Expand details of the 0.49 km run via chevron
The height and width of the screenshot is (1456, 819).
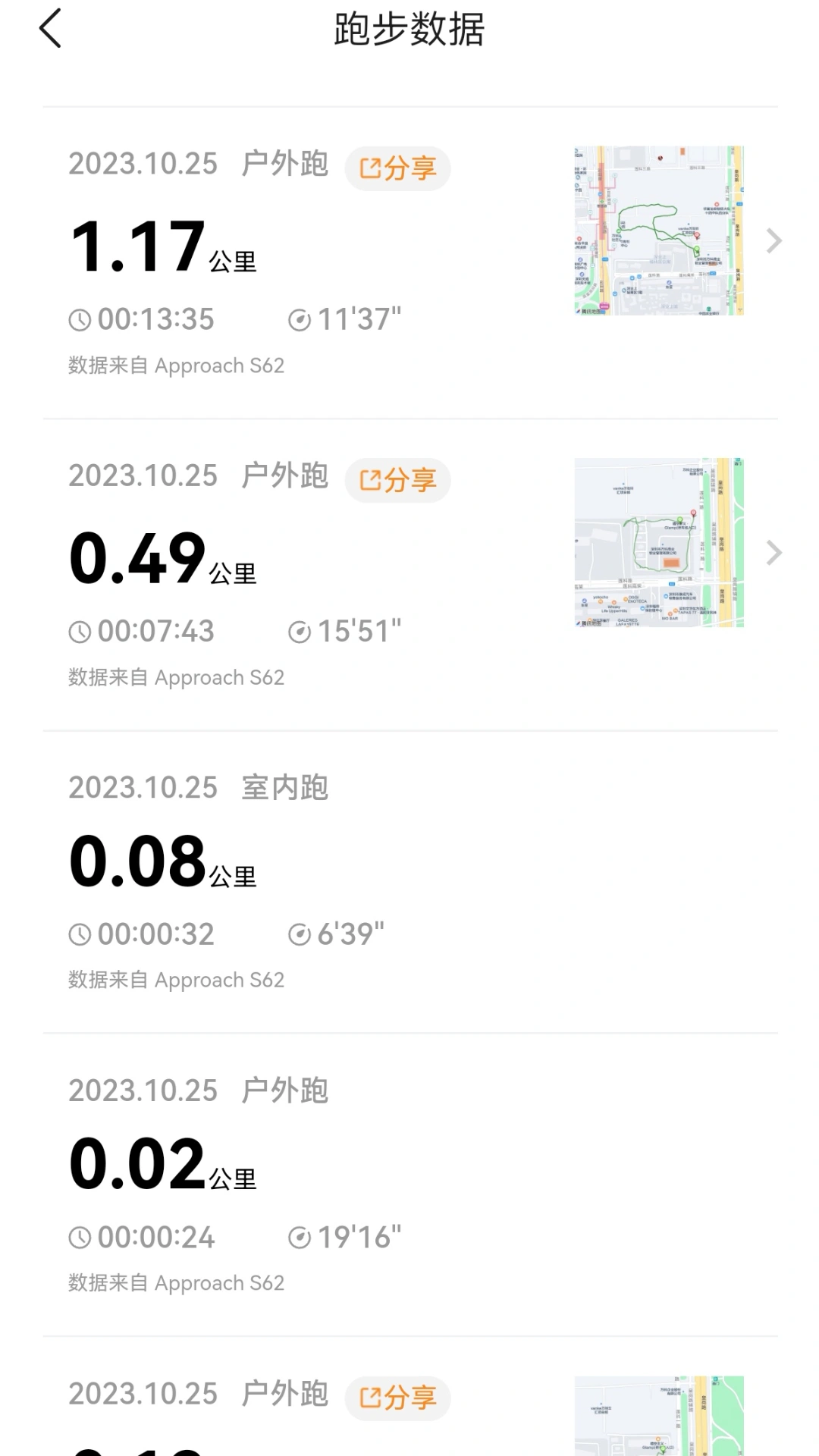(773, 552)
